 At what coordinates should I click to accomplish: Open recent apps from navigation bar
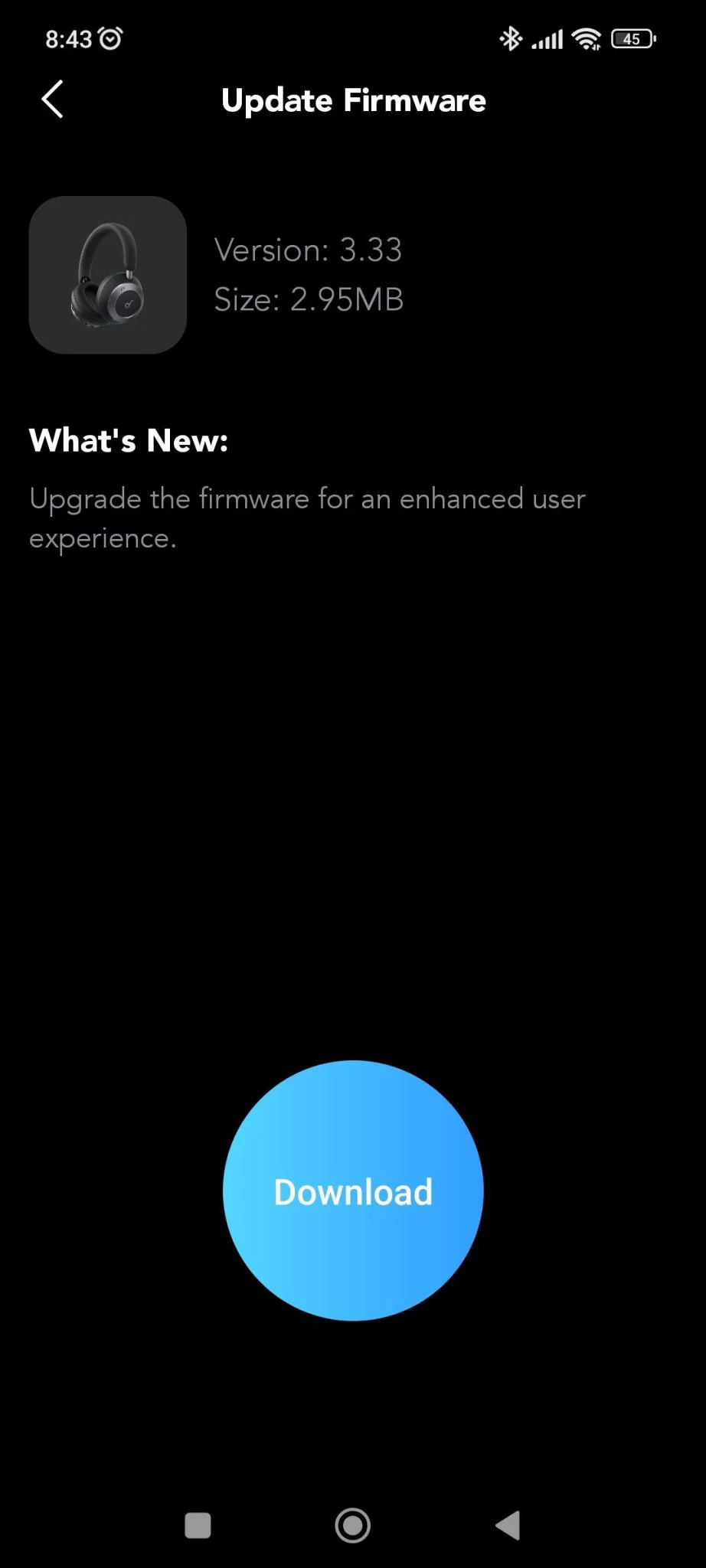198,1525
